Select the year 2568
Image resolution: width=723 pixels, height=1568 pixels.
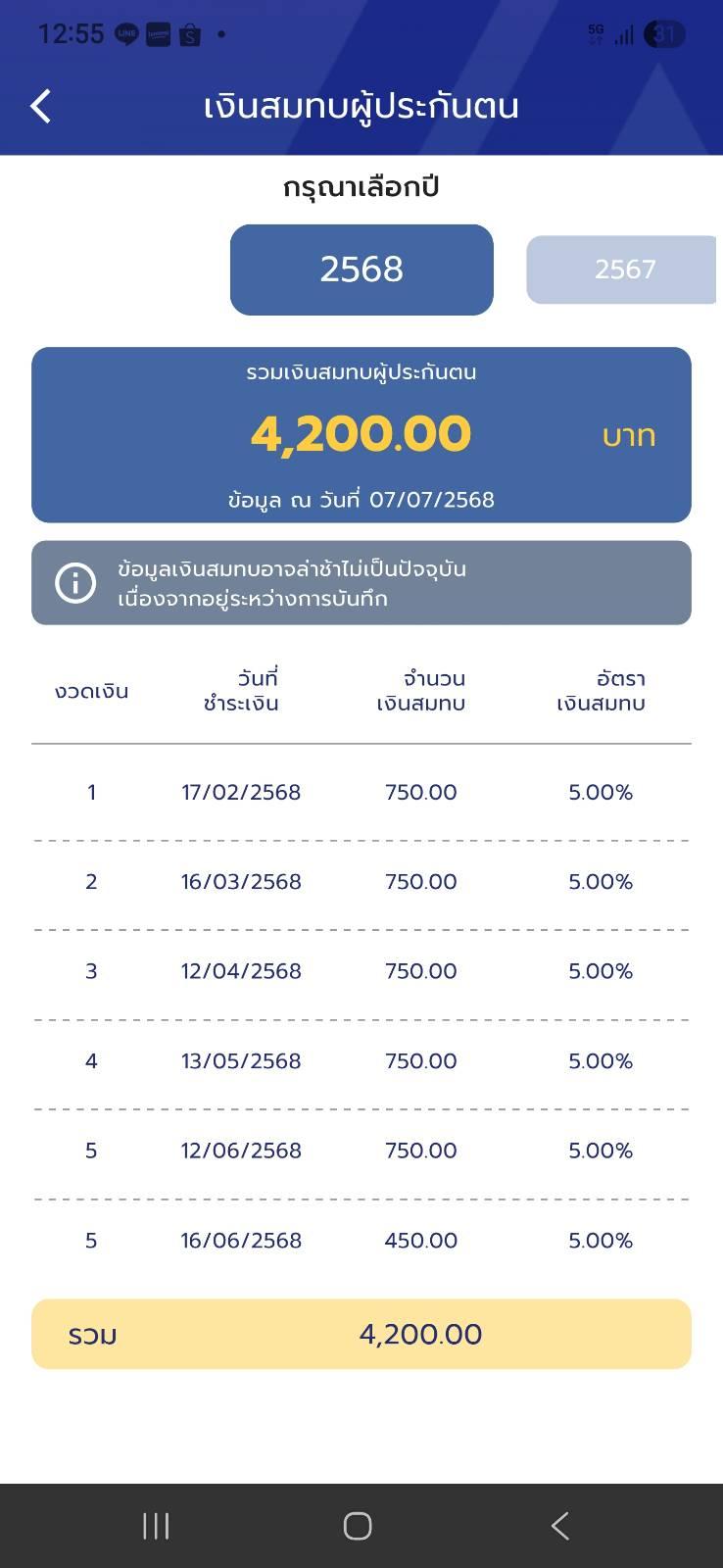(361, 269)
